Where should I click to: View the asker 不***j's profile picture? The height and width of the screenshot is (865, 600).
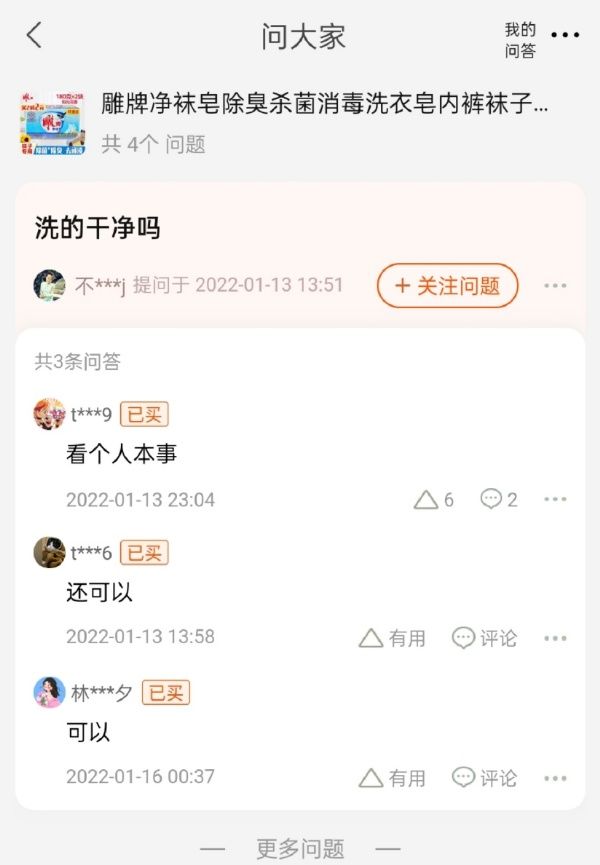point(49,285)
